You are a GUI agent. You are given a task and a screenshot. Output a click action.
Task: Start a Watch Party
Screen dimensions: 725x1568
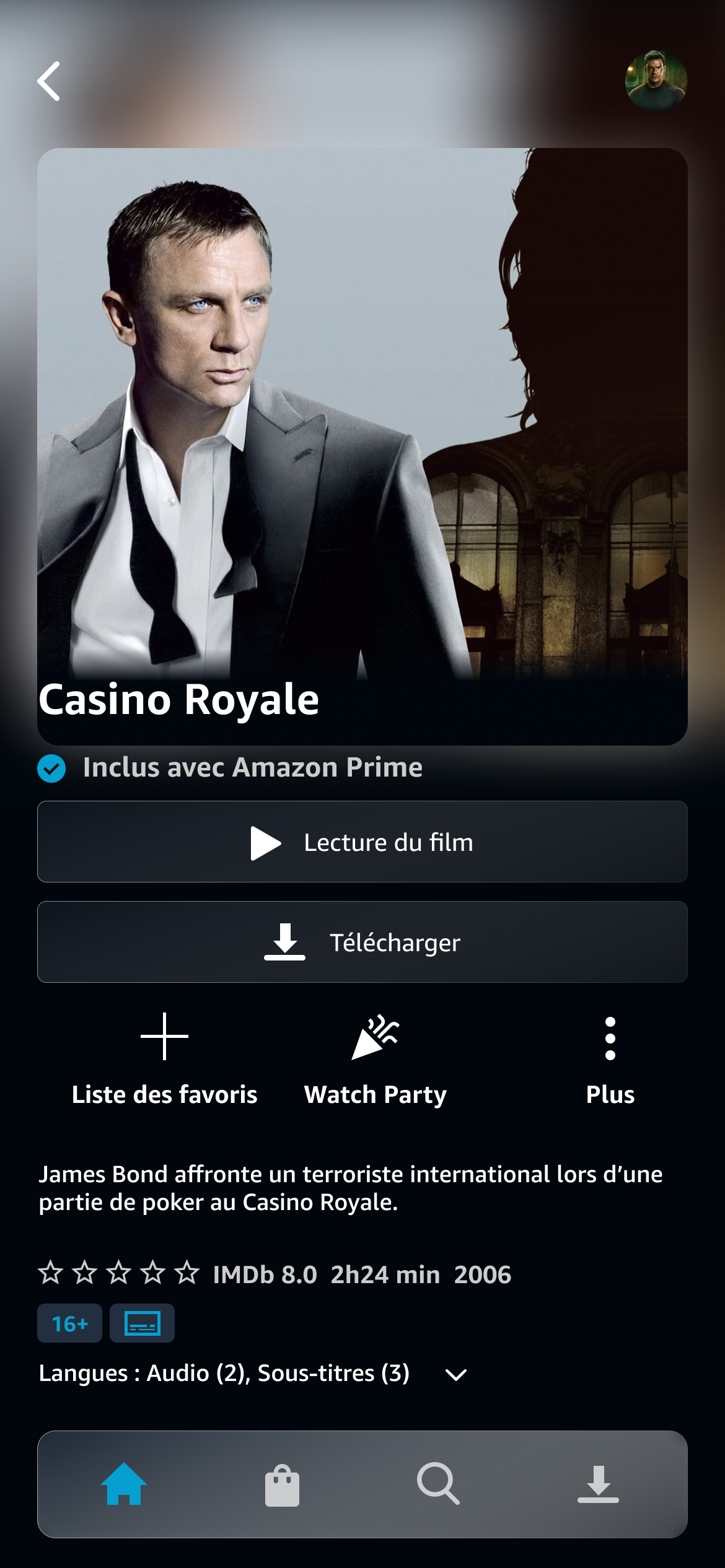coord(375,1058)
